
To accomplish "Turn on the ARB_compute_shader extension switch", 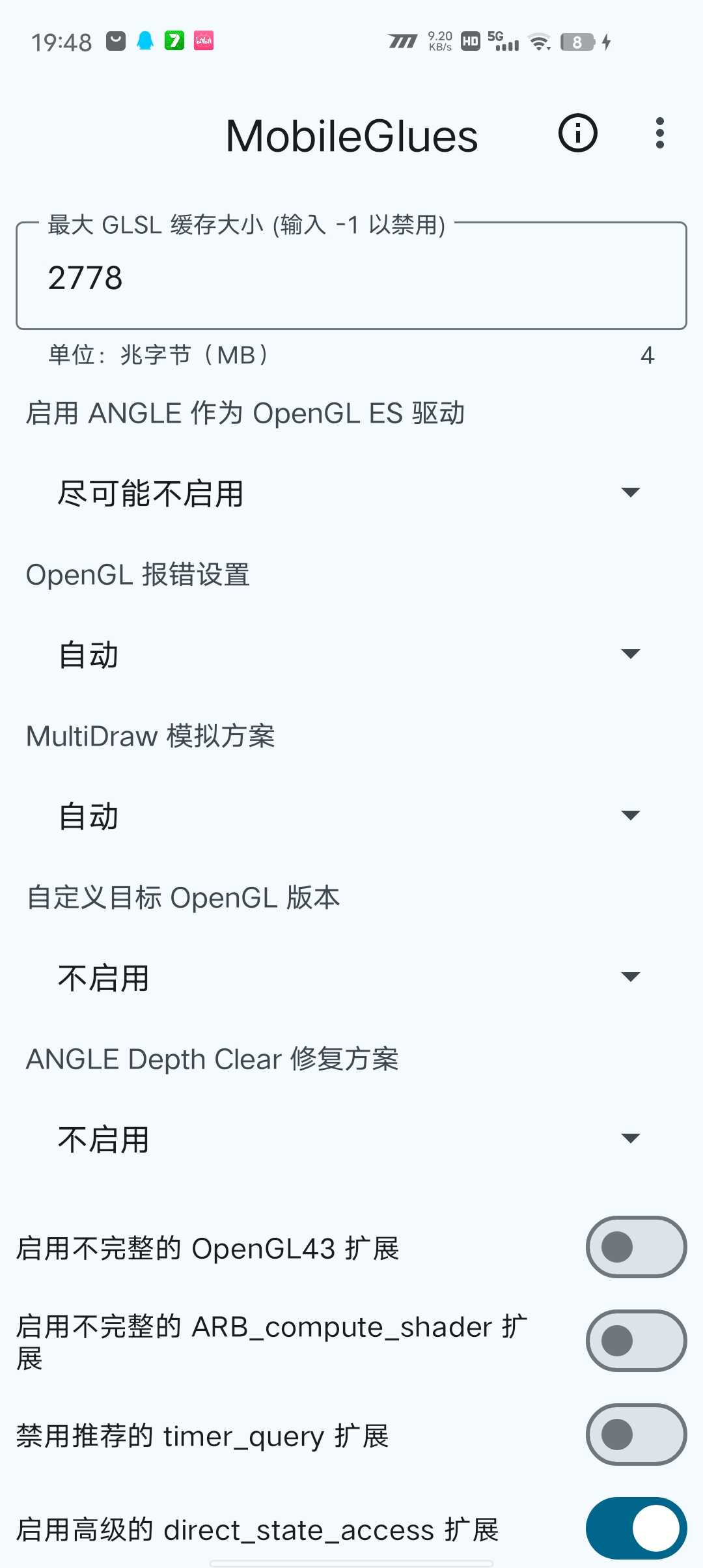I will 636,1341.
